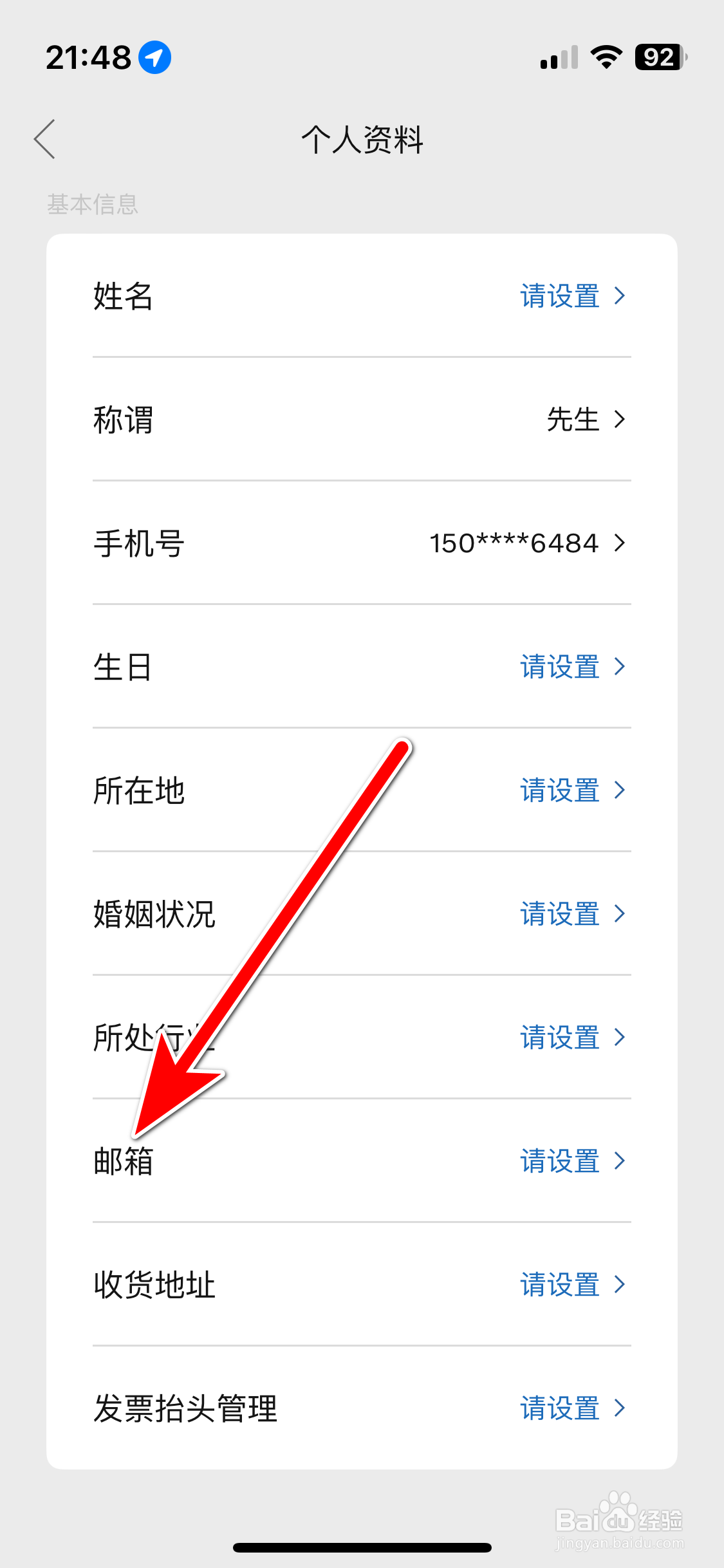Open the 所处行业 industry selector

point(360,1038)
